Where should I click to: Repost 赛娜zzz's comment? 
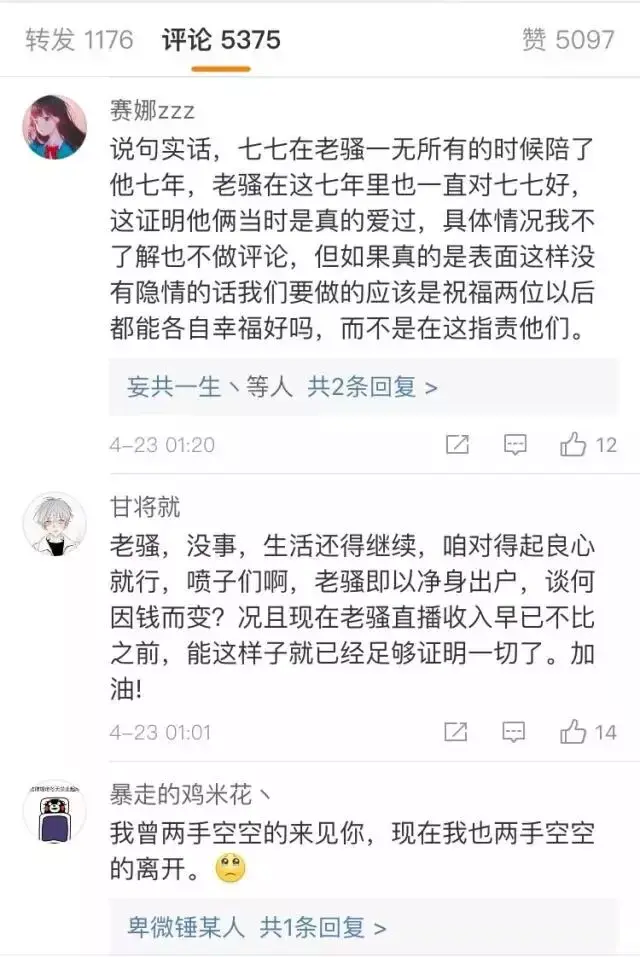[456, 445]
